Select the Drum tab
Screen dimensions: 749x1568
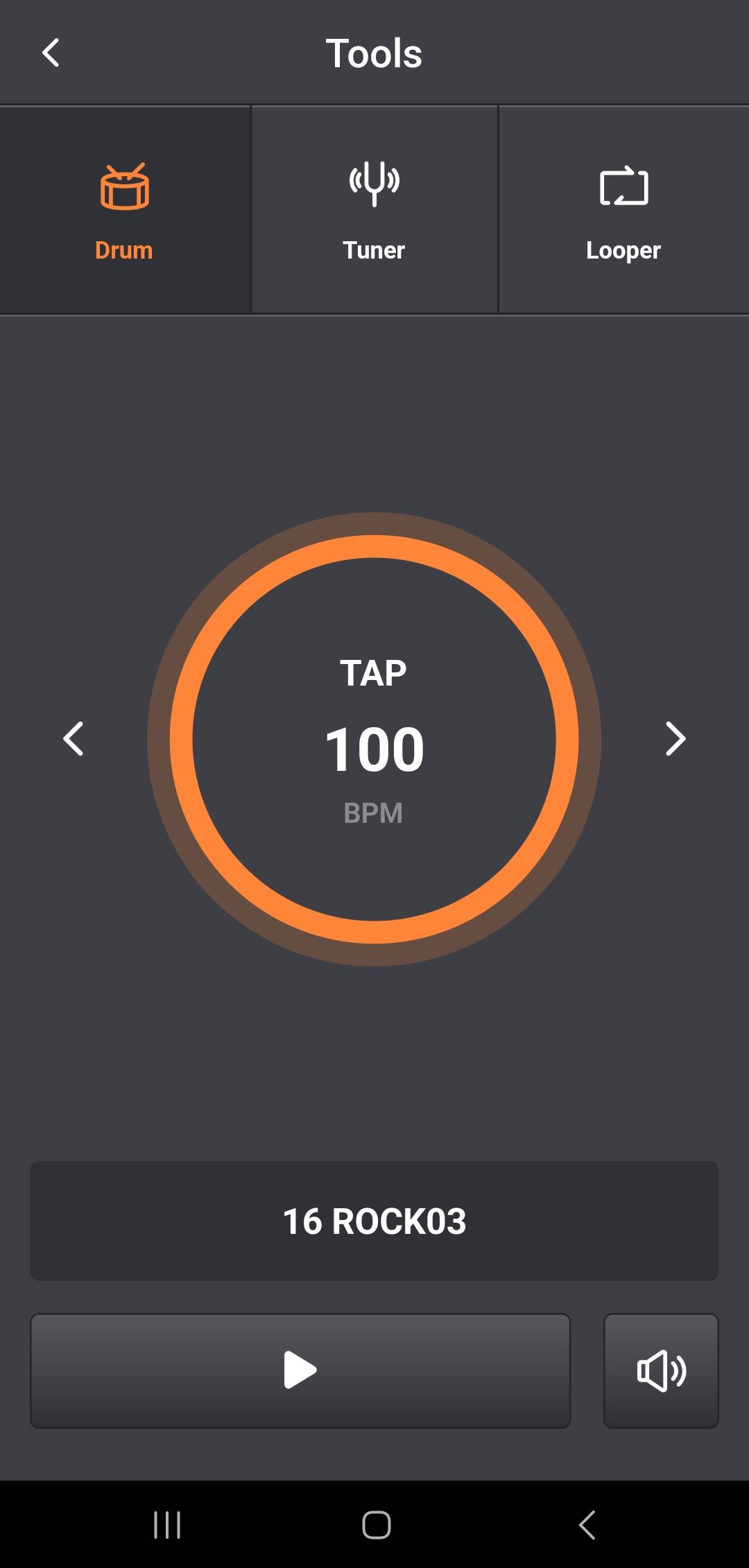124,210
